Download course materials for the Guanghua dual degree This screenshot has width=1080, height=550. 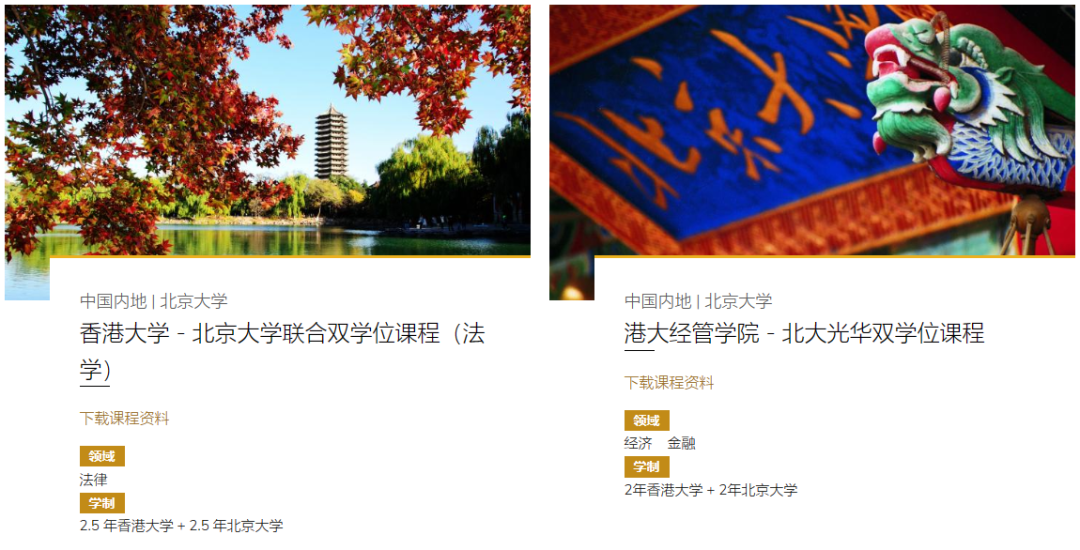coord(669,382)
